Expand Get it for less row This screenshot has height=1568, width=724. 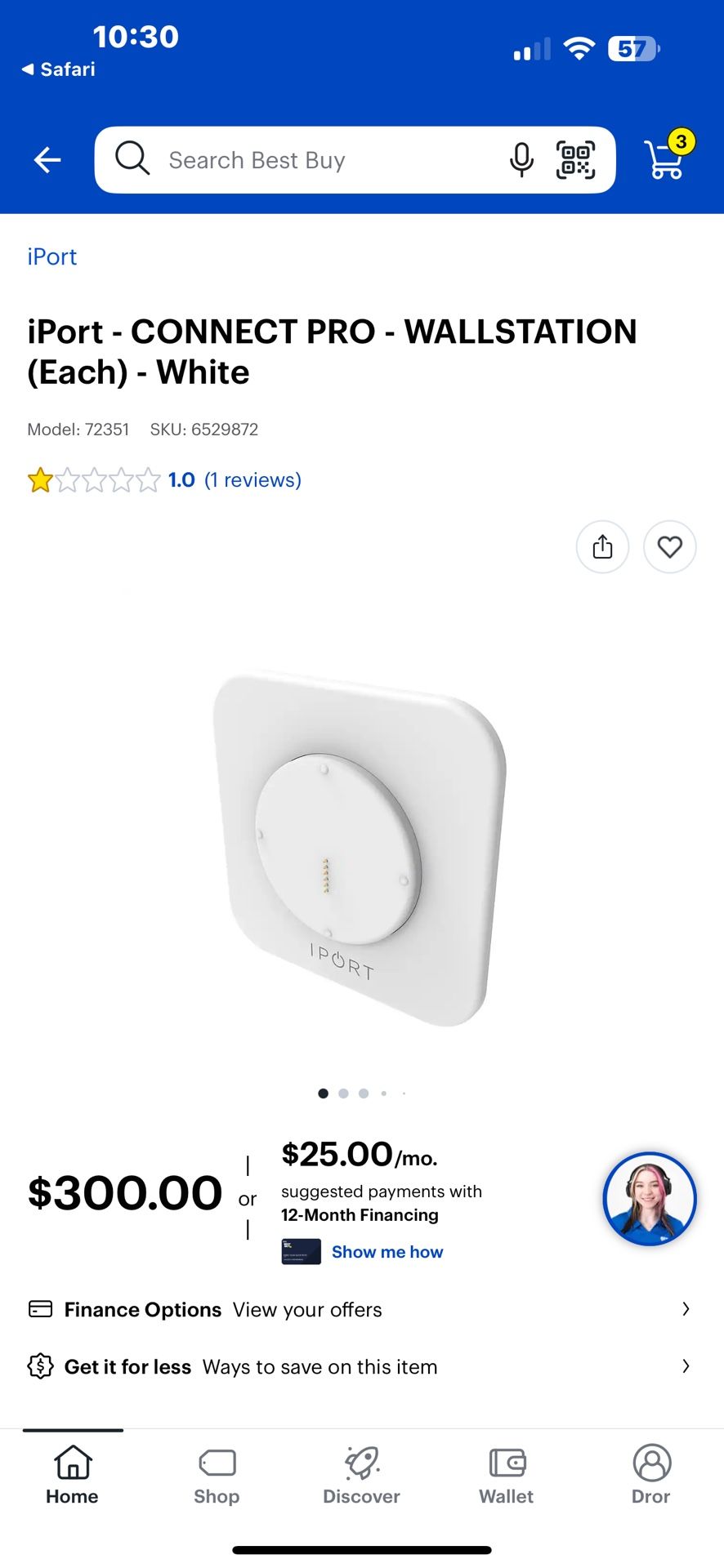point(360,1367)
